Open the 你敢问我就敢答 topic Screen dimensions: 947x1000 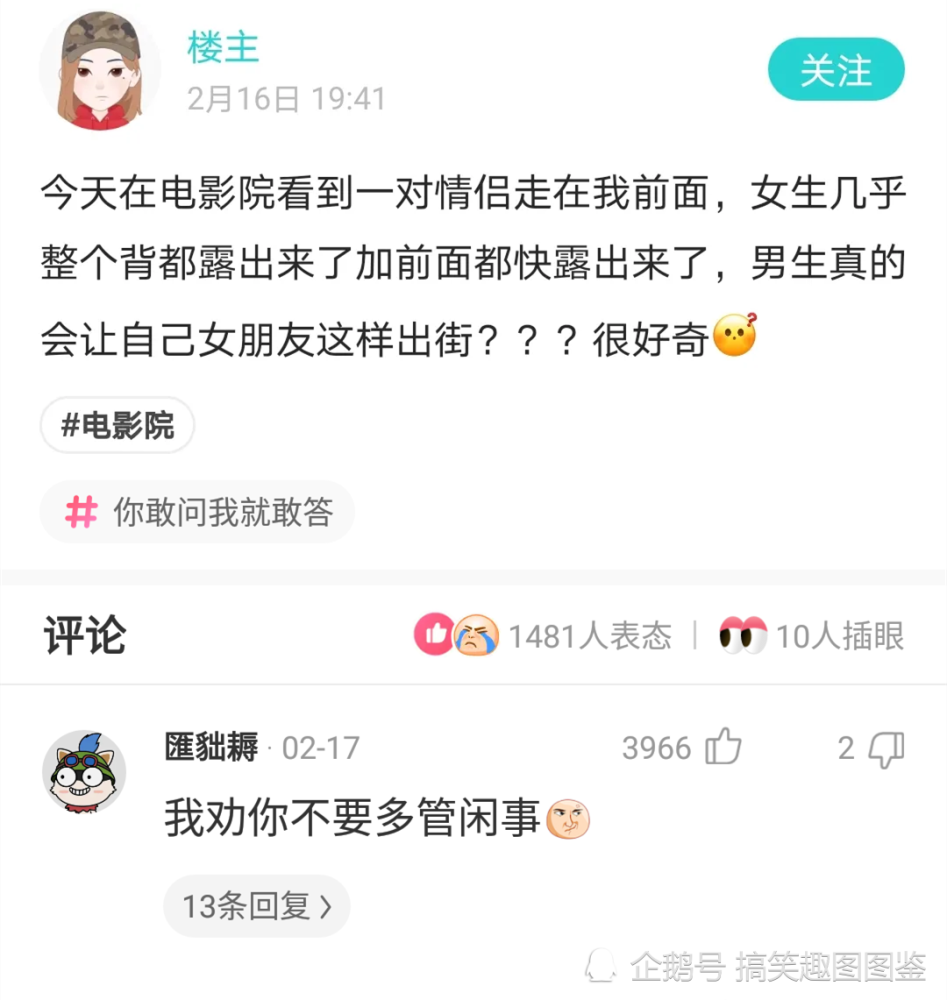pyautogui.click(x=197, y=512)
